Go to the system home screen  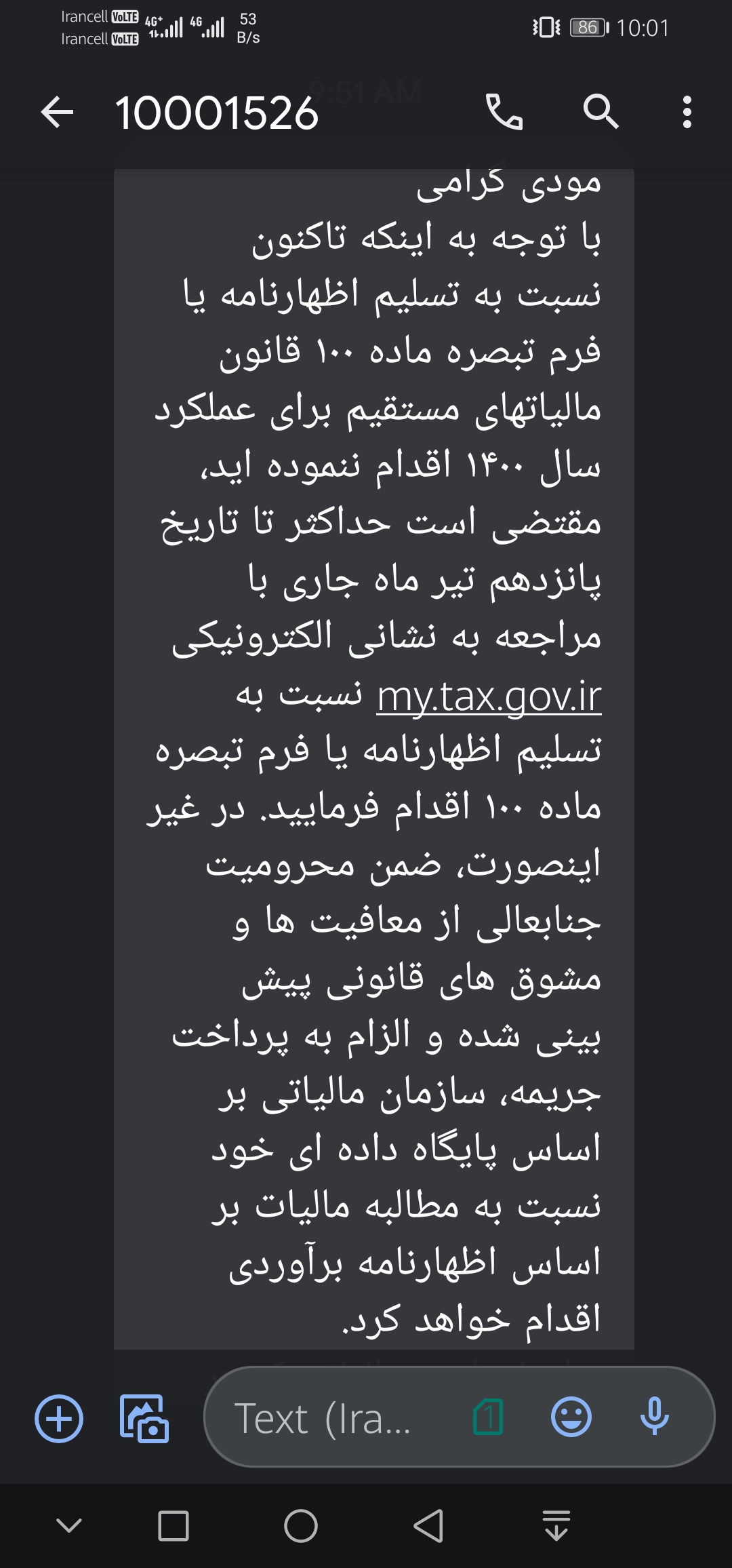(301, 1526)
